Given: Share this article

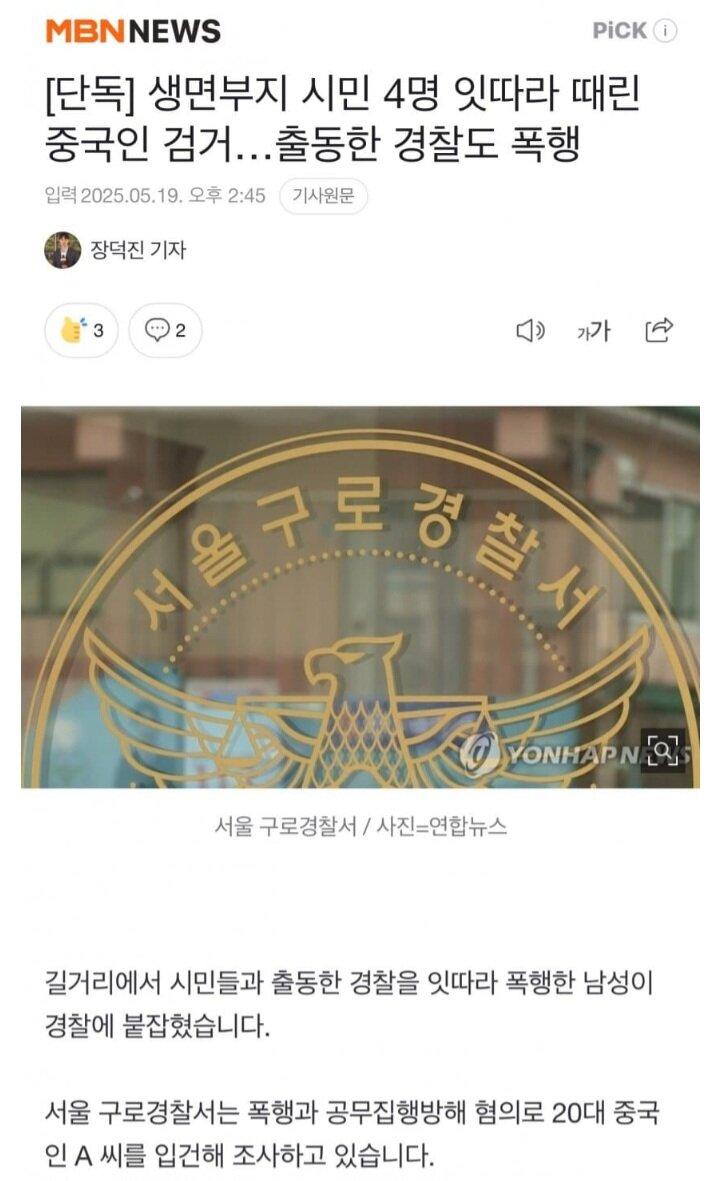Looking at the screenshot, I should point(659,330).
